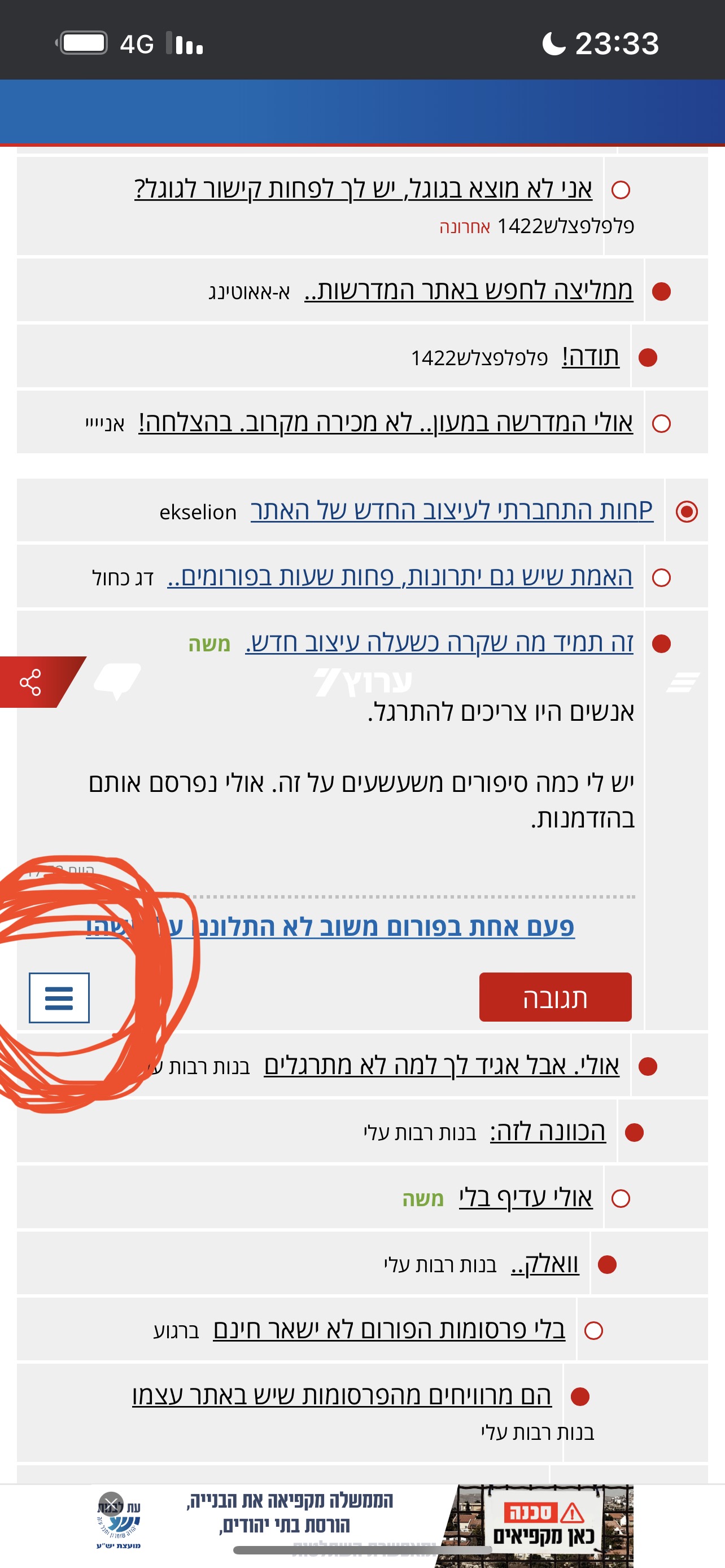Open reply 'אולי. אבל אגיד לך למה לא מתרגלים'
Viewport: 725px width, 1568px height.
442,1065
